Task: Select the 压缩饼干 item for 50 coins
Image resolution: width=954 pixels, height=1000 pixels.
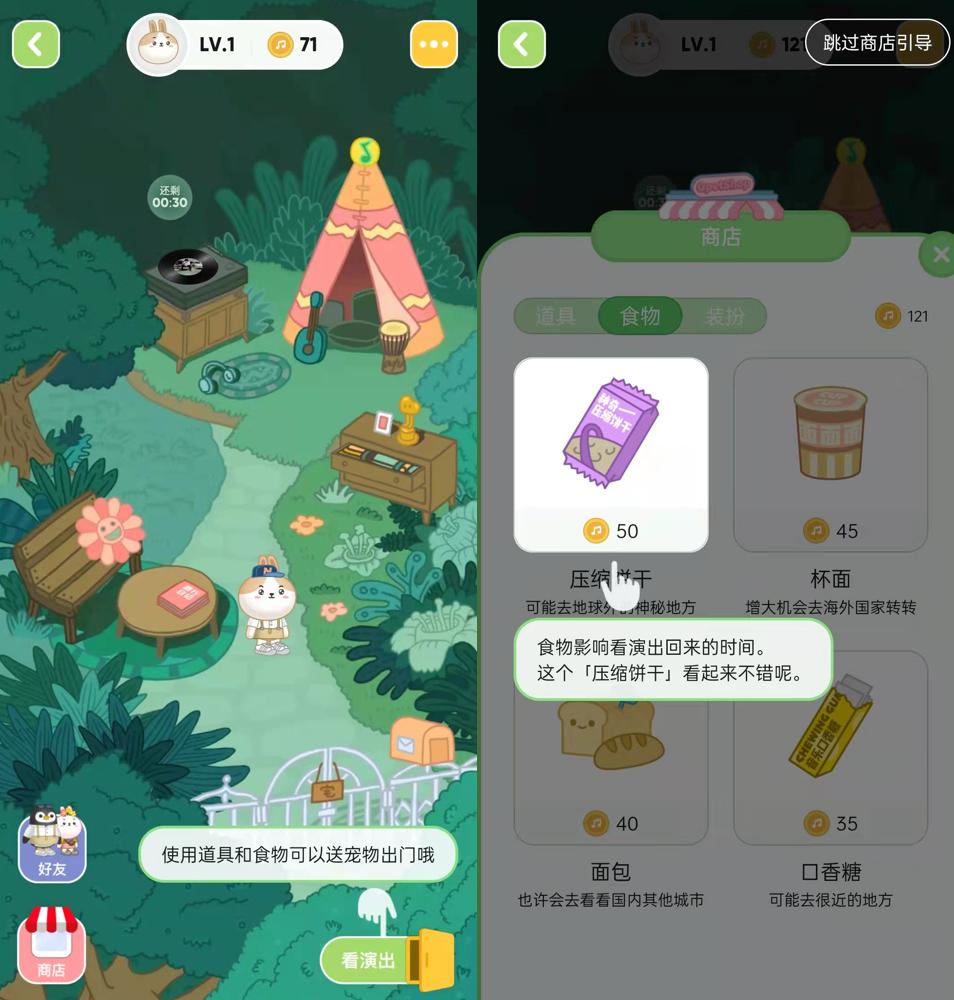Action: (x=611, y=455)
